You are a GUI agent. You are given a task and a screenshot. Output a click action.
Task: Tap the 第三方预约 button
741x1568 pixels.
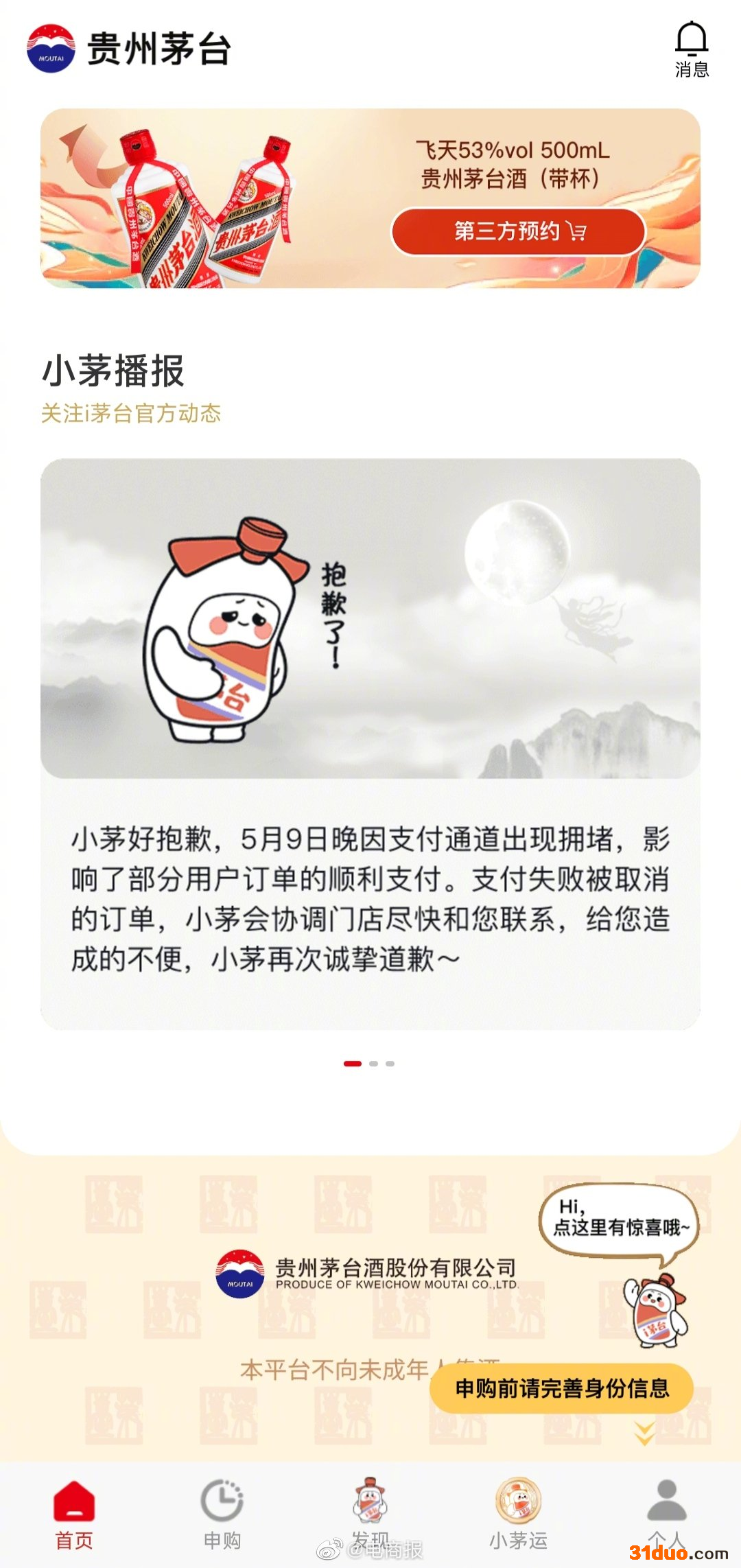519,232
